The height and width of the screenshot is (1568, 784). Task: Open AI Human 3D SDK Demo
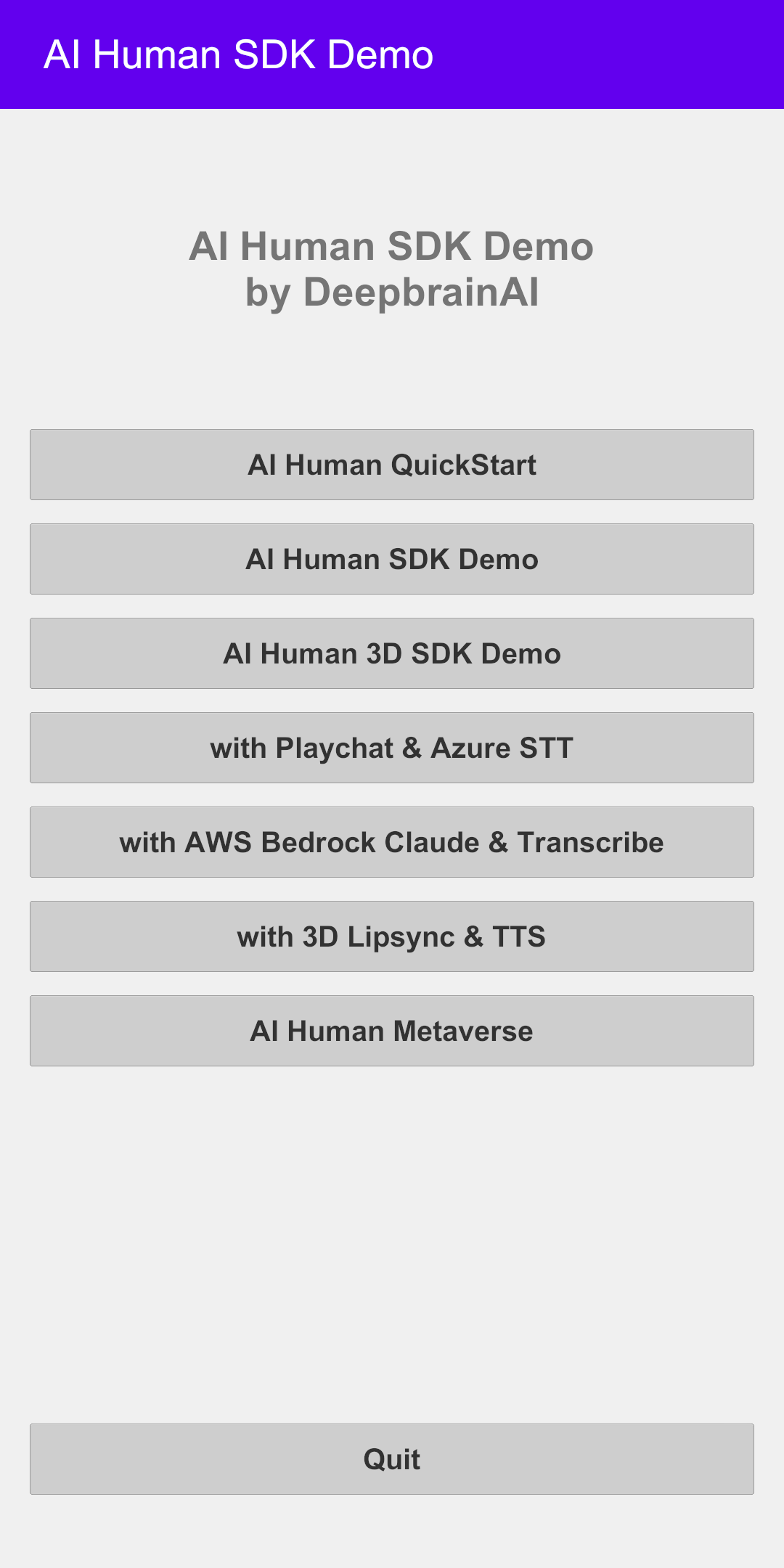[x=392, y=653]
